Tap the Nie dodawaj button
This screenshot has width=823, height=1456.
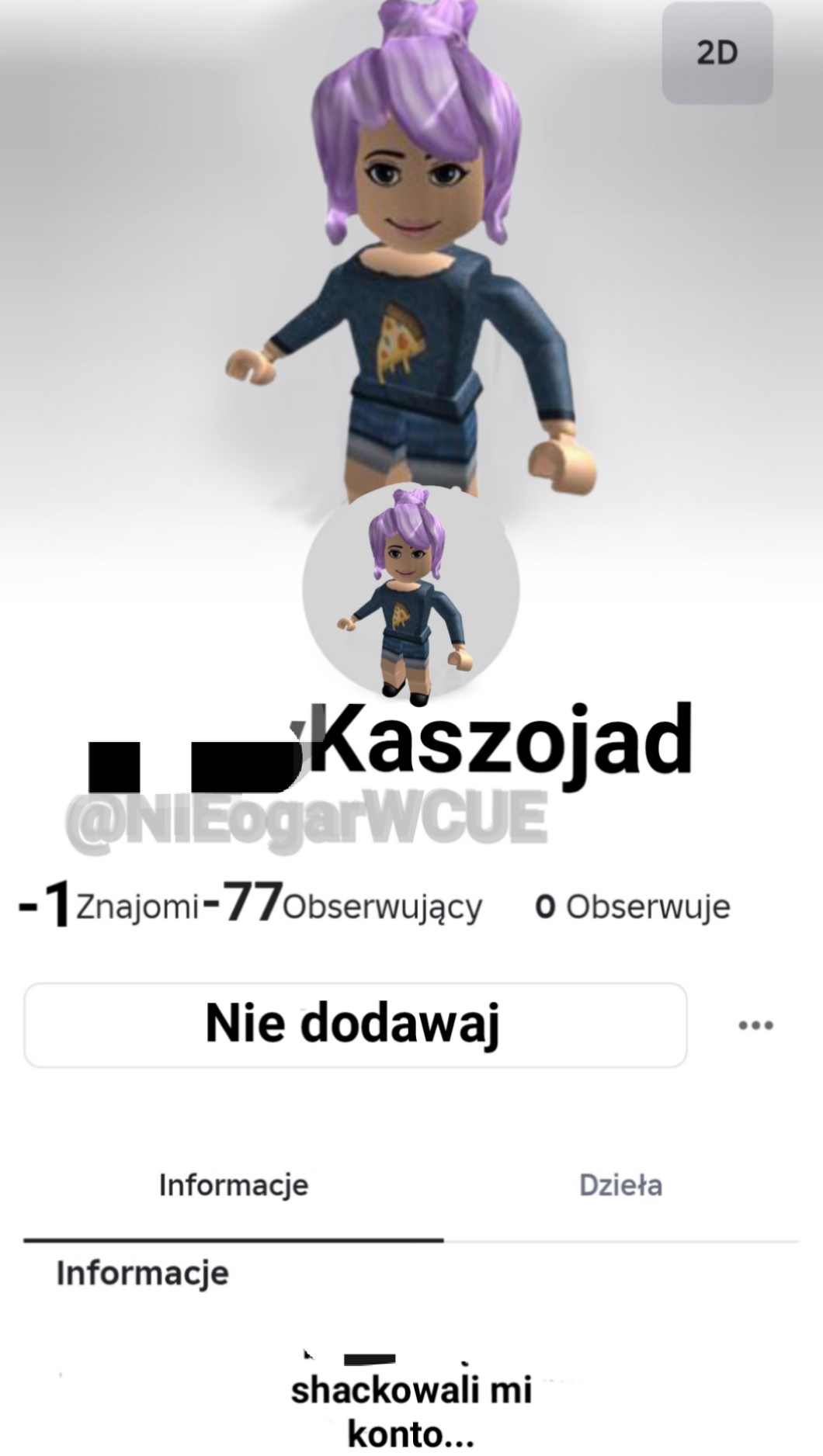click(x=355, y=1024)
